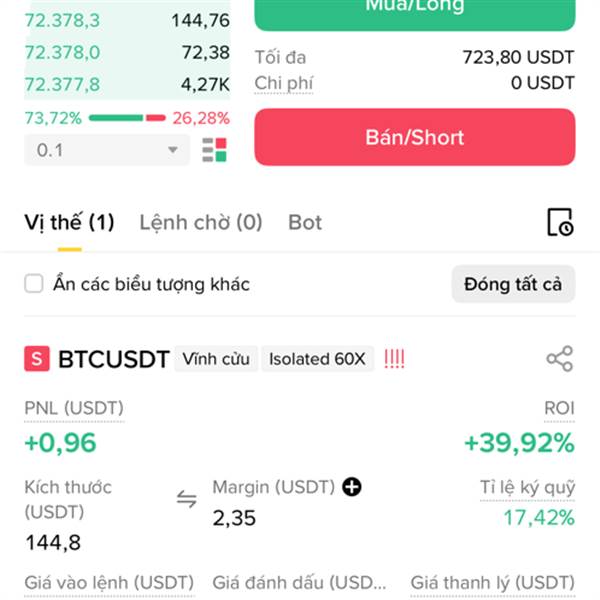Open the order history icon
The image size is (600, 600).
[x=560, y=222]
